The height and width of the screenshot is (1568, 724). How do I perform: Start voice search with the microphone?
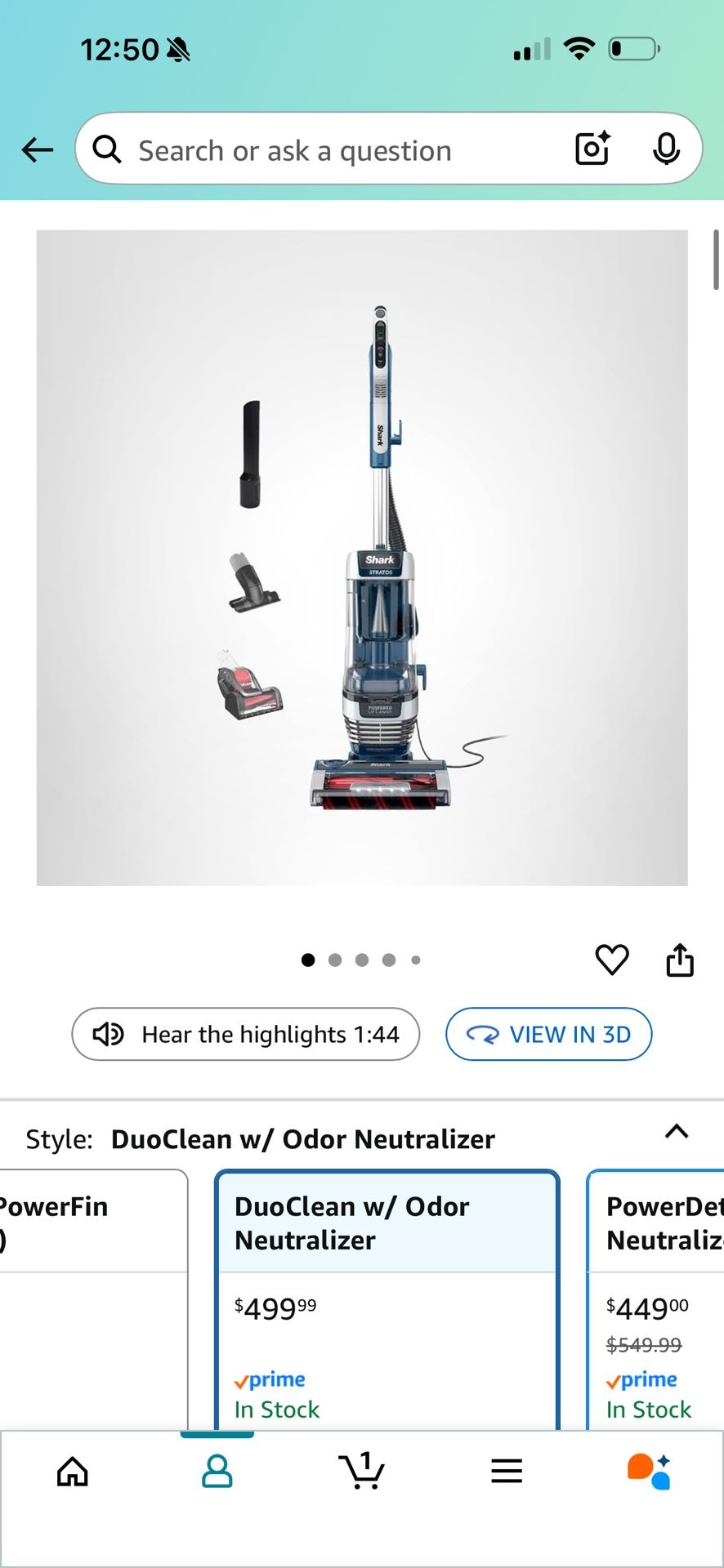coord(666,149)
